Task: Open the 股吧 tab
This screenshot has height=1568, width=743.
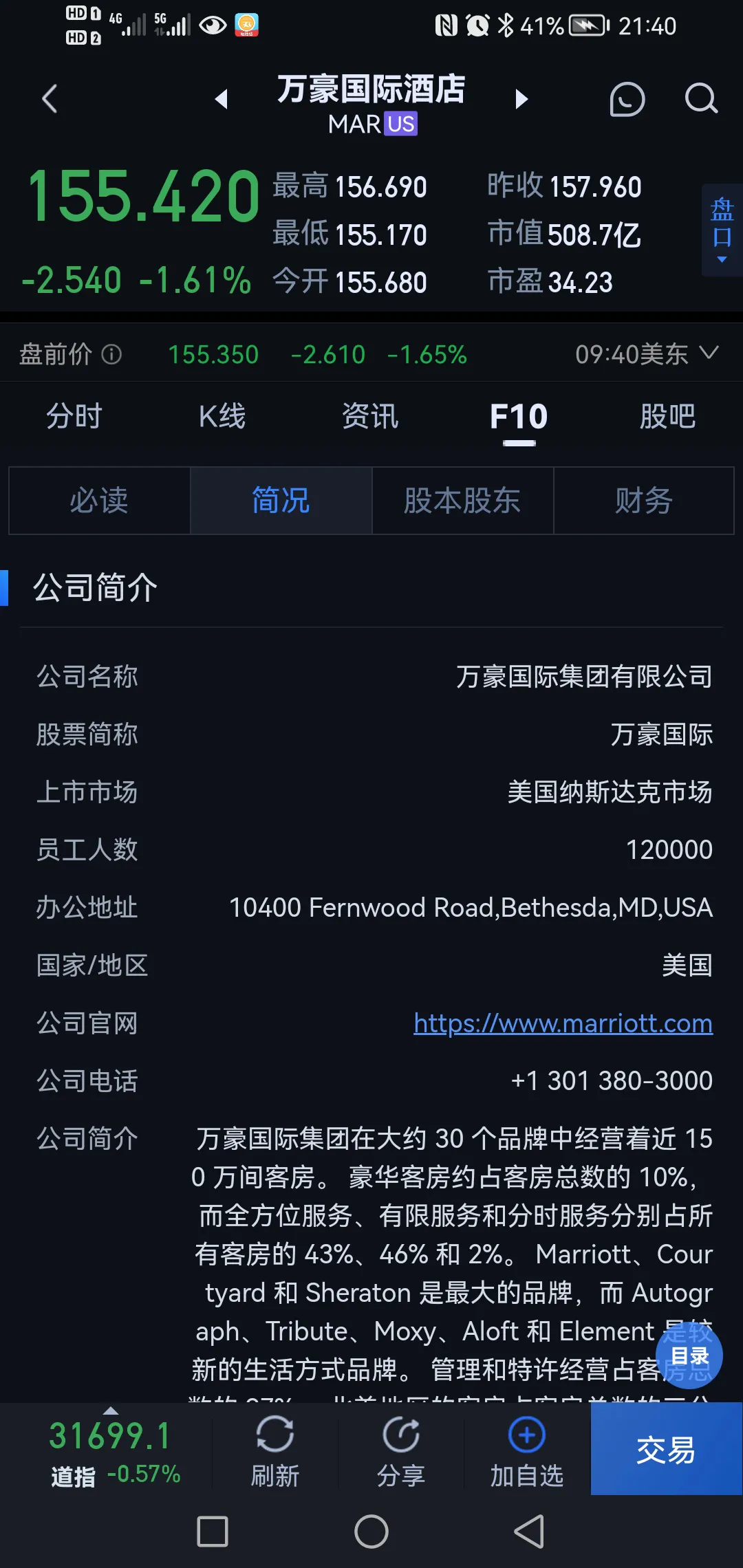Action: (x=667, y=416)
